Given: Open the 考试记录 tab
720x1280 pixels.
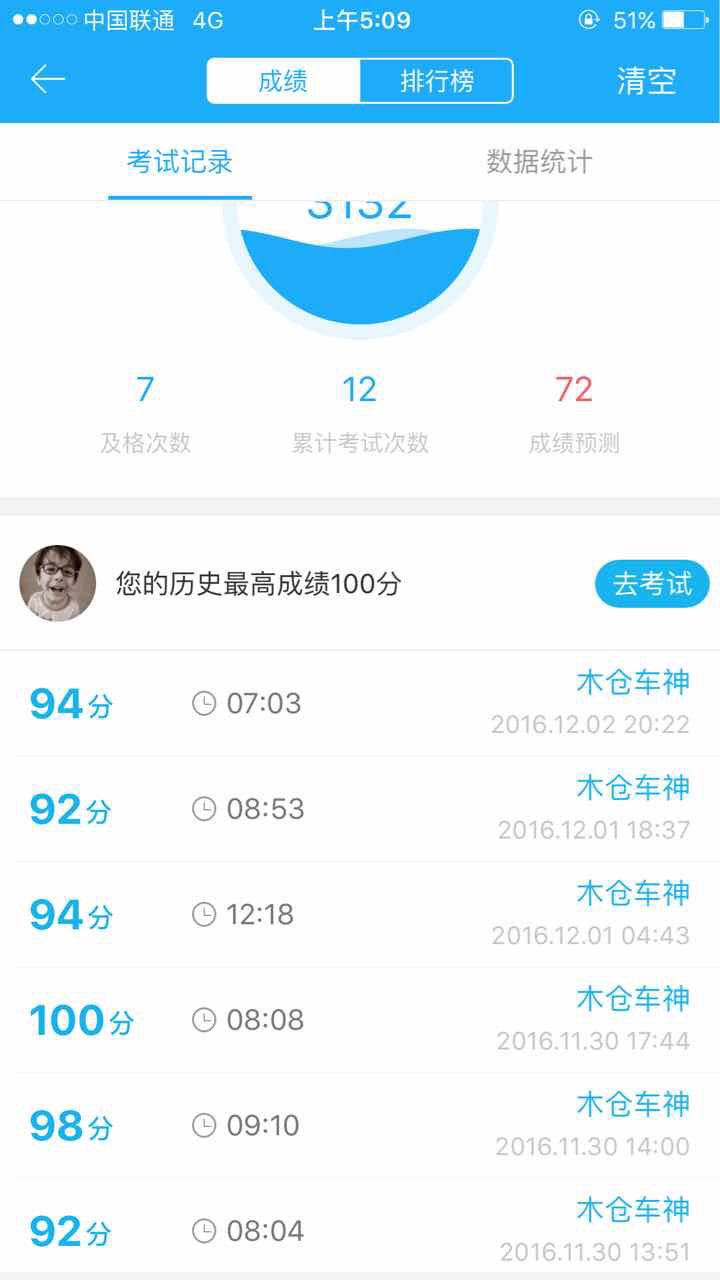Looking at the screenshot, I should pos(180,162).
